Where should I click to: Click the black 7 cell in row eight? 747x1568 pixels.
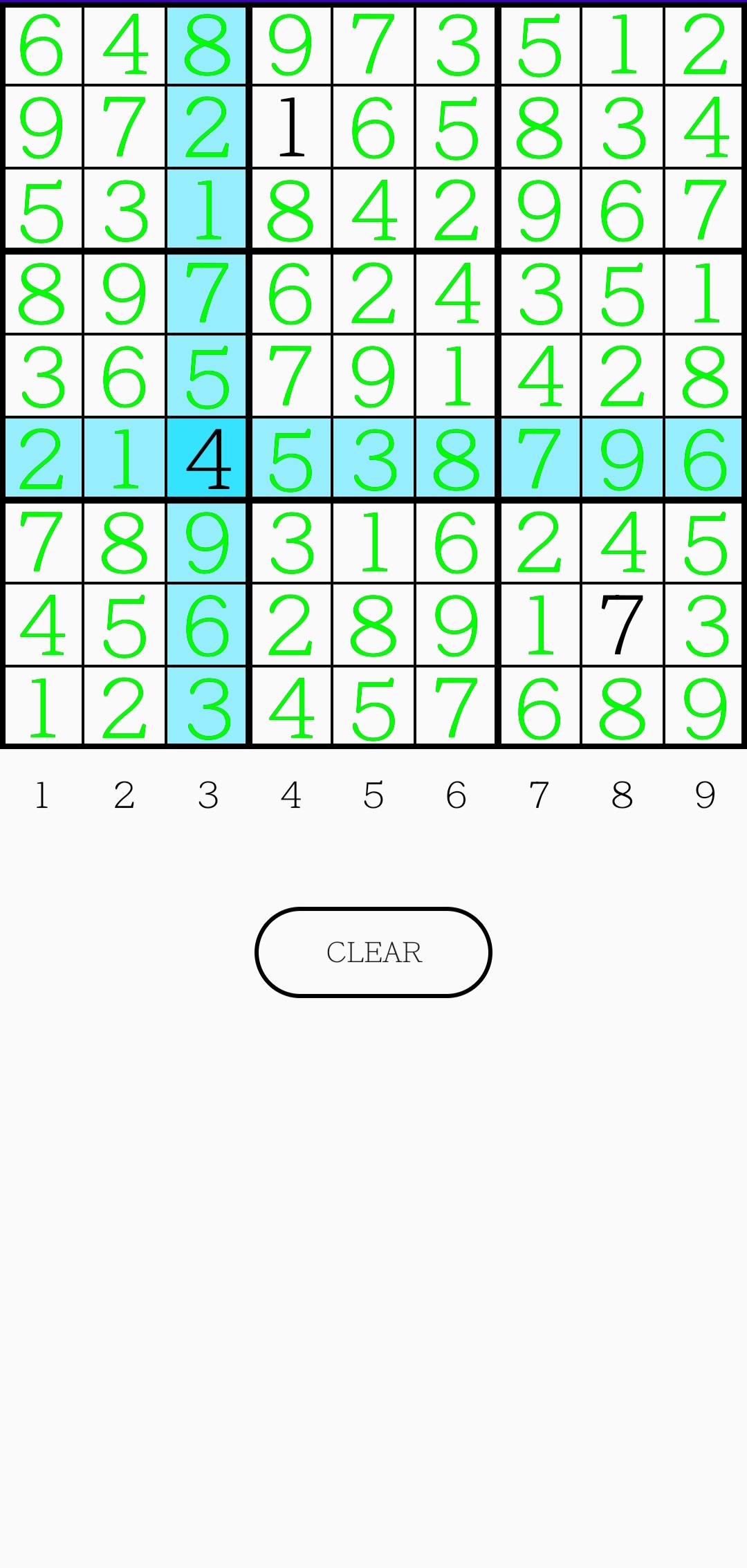click(622, 622)
